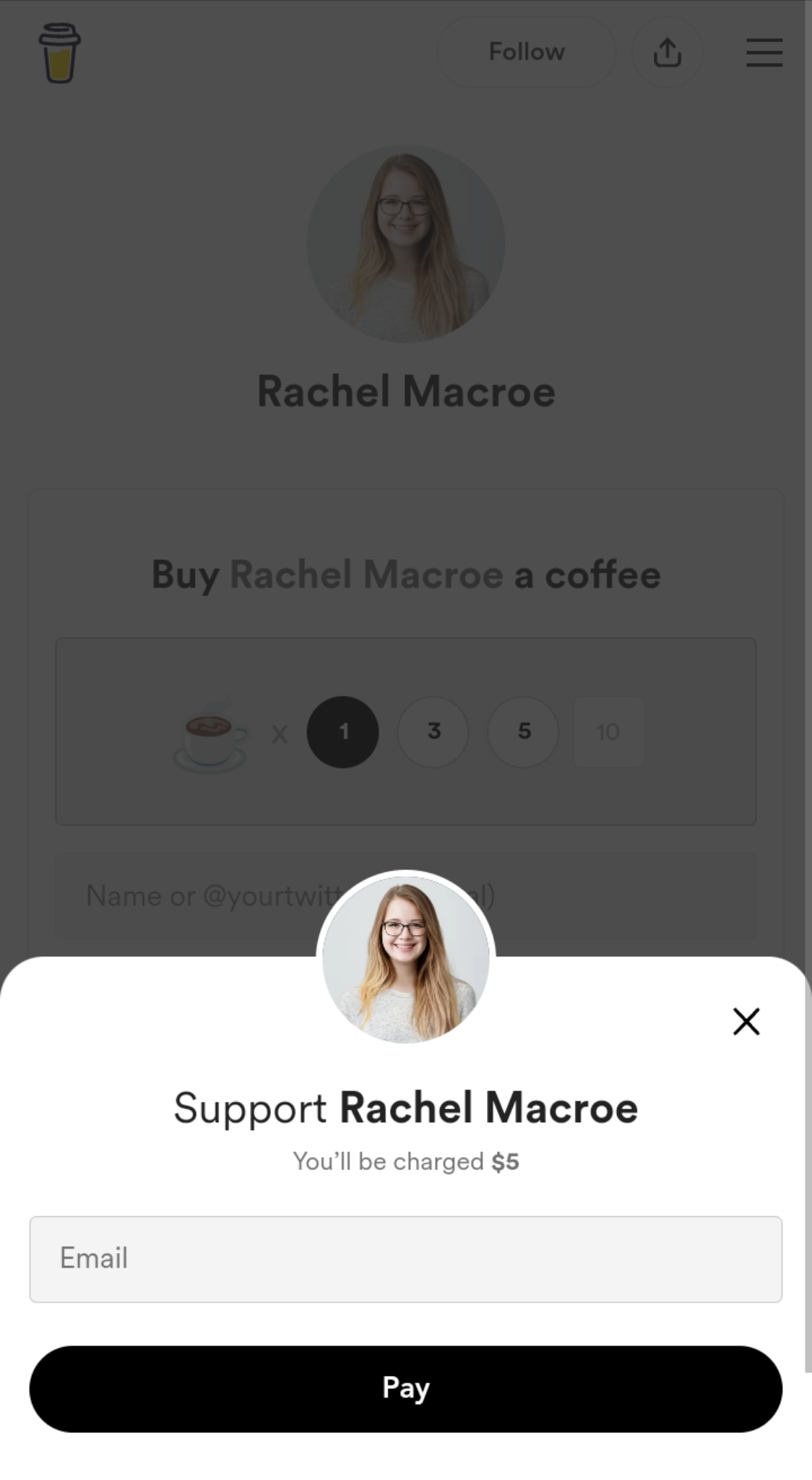Viewport: 812px width, 1480px height.
Task: Tap the custom coffee quantity field
Action: point(608,731)
